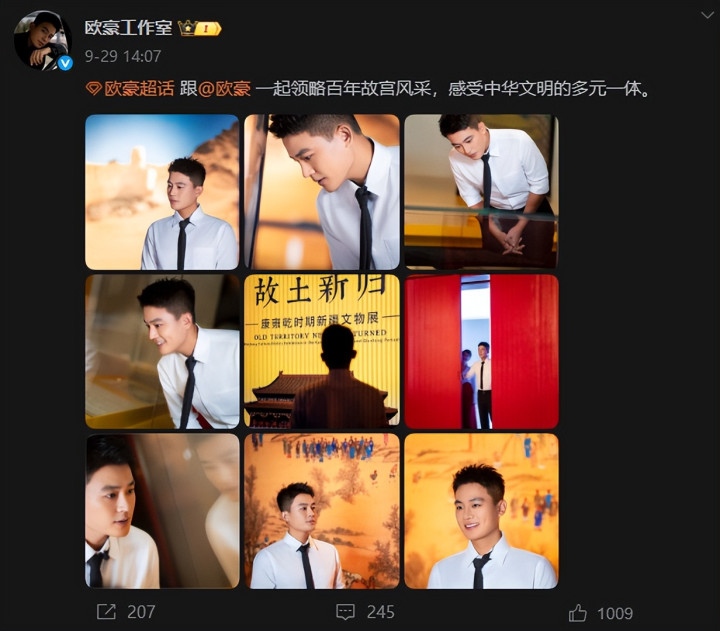Open the 欧豪超话 super topic link
Screen dimensions: 720x631
coord(132,89)
